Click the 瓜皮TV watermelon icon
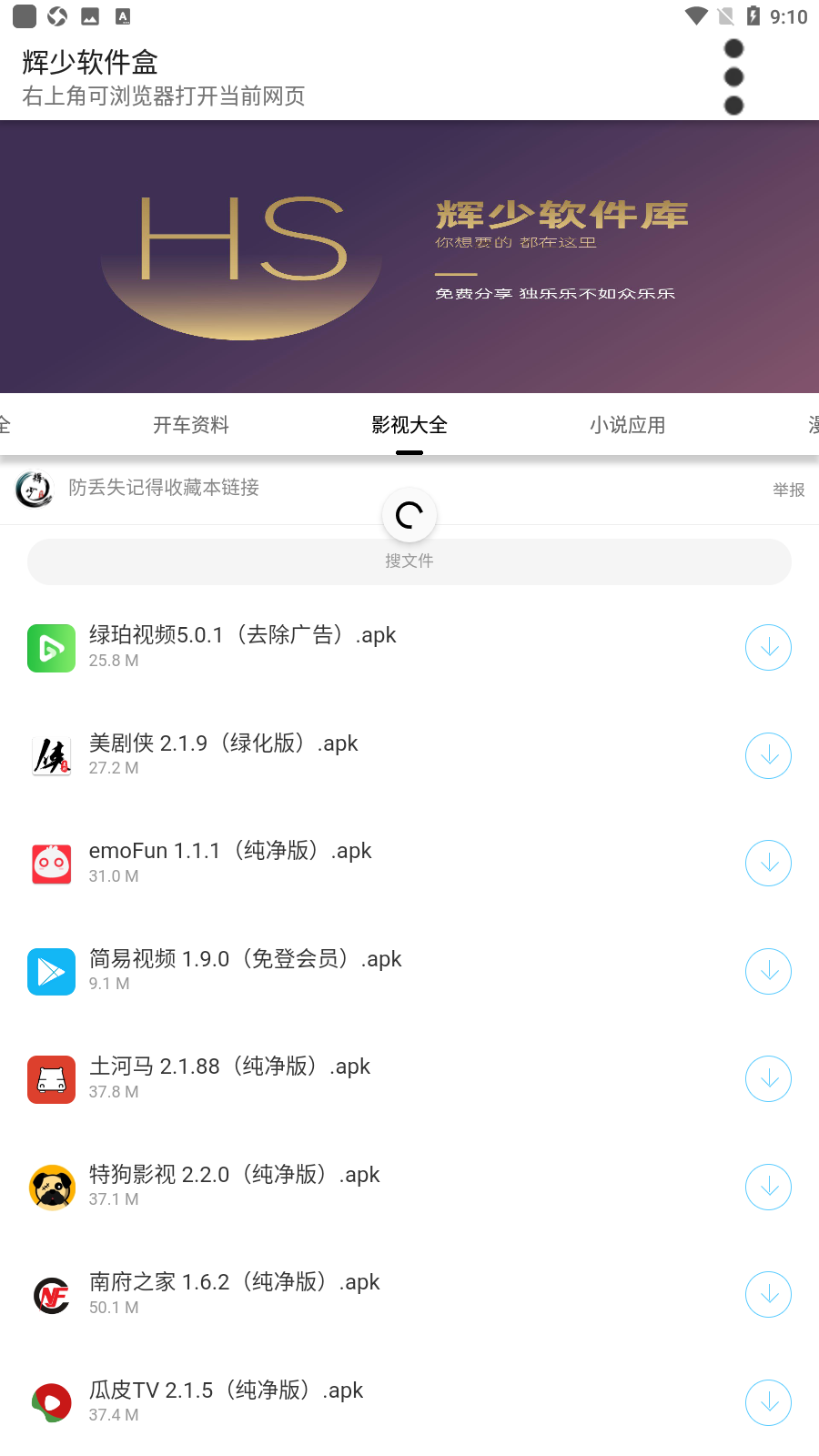The height and width of the screenshot is (1456, 819). 51,1402
